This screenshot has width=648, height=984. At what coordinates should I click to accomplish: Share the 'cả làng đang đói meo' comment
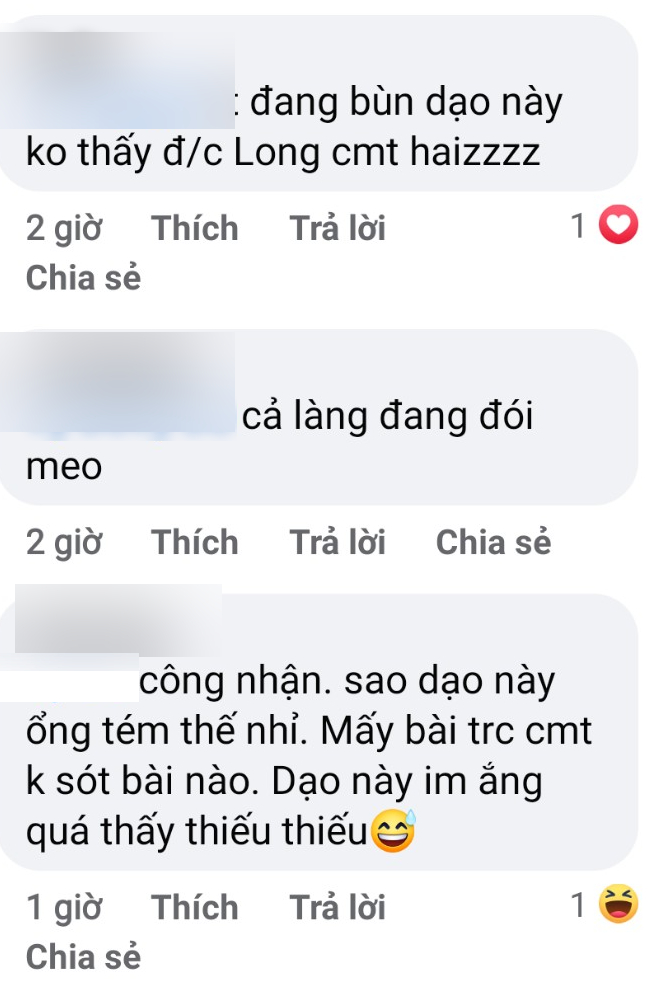493,542
